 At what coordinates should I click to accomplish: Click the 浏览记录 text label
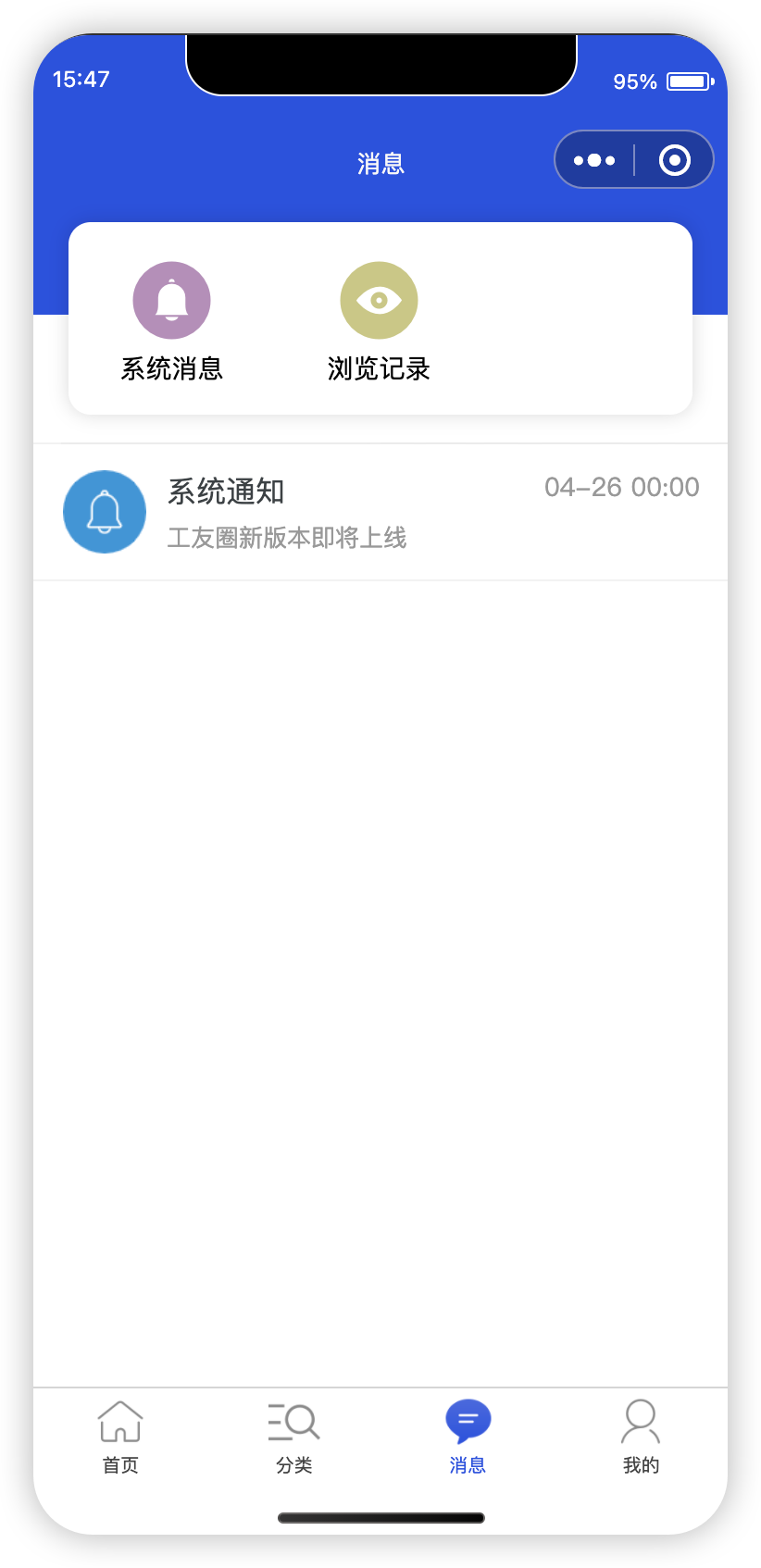[379, 367]
